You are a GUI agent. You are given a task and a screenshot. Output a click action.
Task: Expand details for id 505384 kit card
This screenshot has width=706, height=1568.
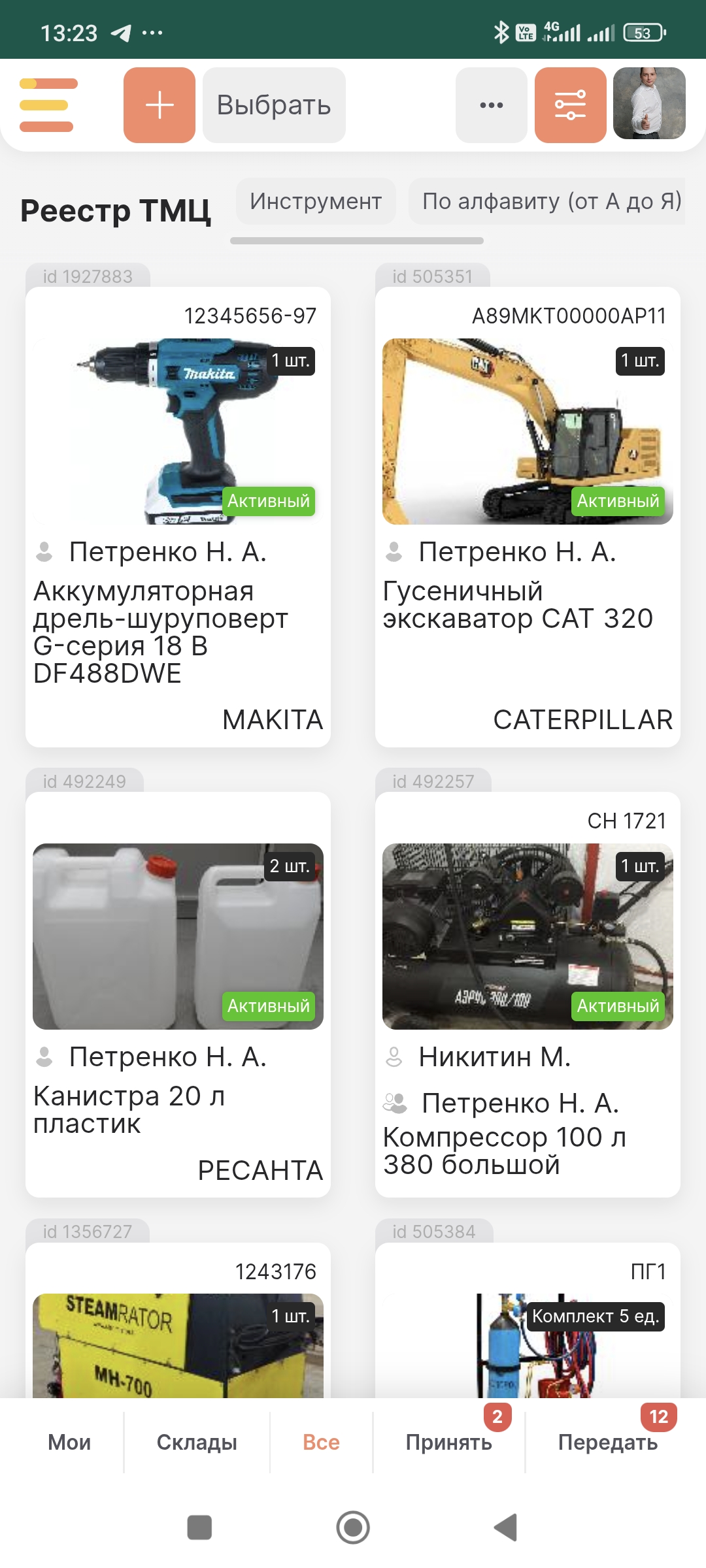click(527, 1326)
